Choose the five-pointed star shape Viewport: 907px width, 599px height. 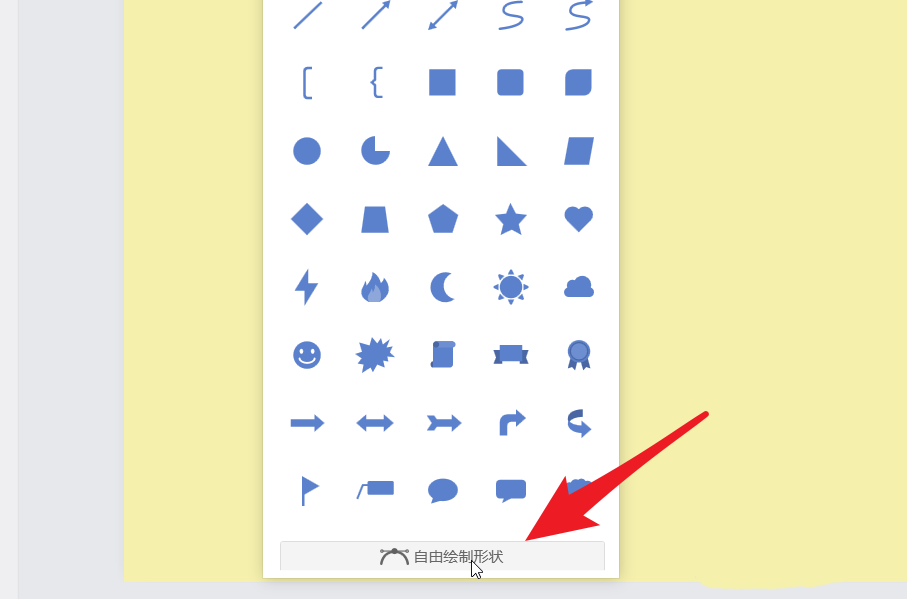[x=511, y=219]
